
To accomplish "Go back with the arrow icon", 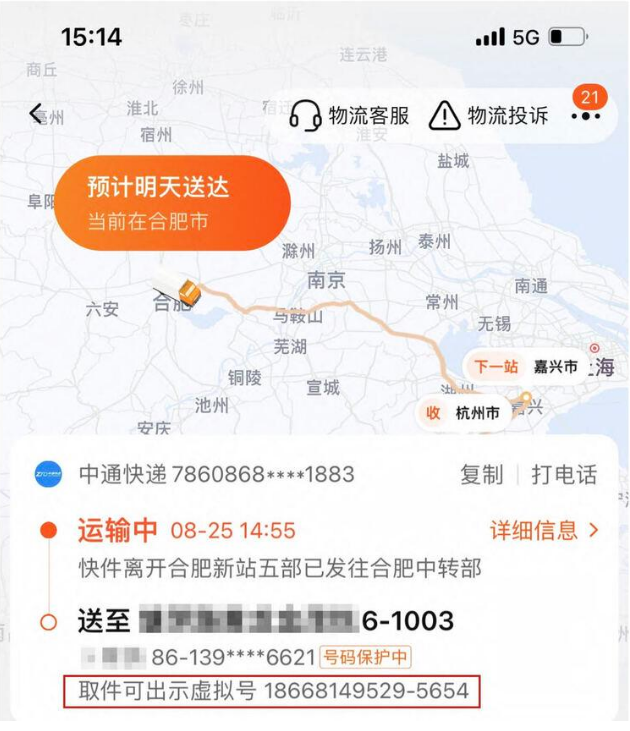I will [x=36, y=114].
